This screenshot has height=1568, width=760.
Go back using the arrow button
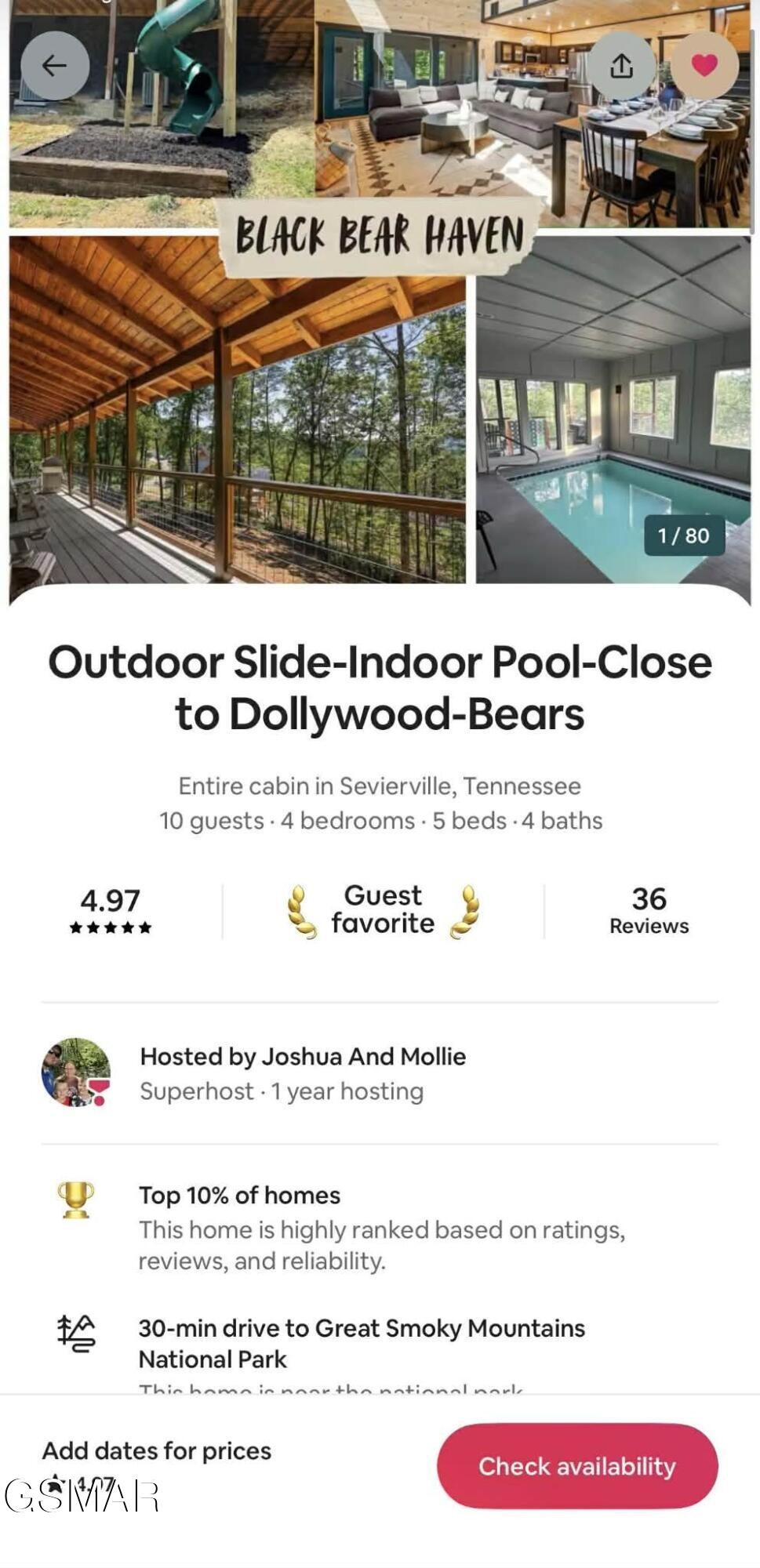[x=54, y=65]
